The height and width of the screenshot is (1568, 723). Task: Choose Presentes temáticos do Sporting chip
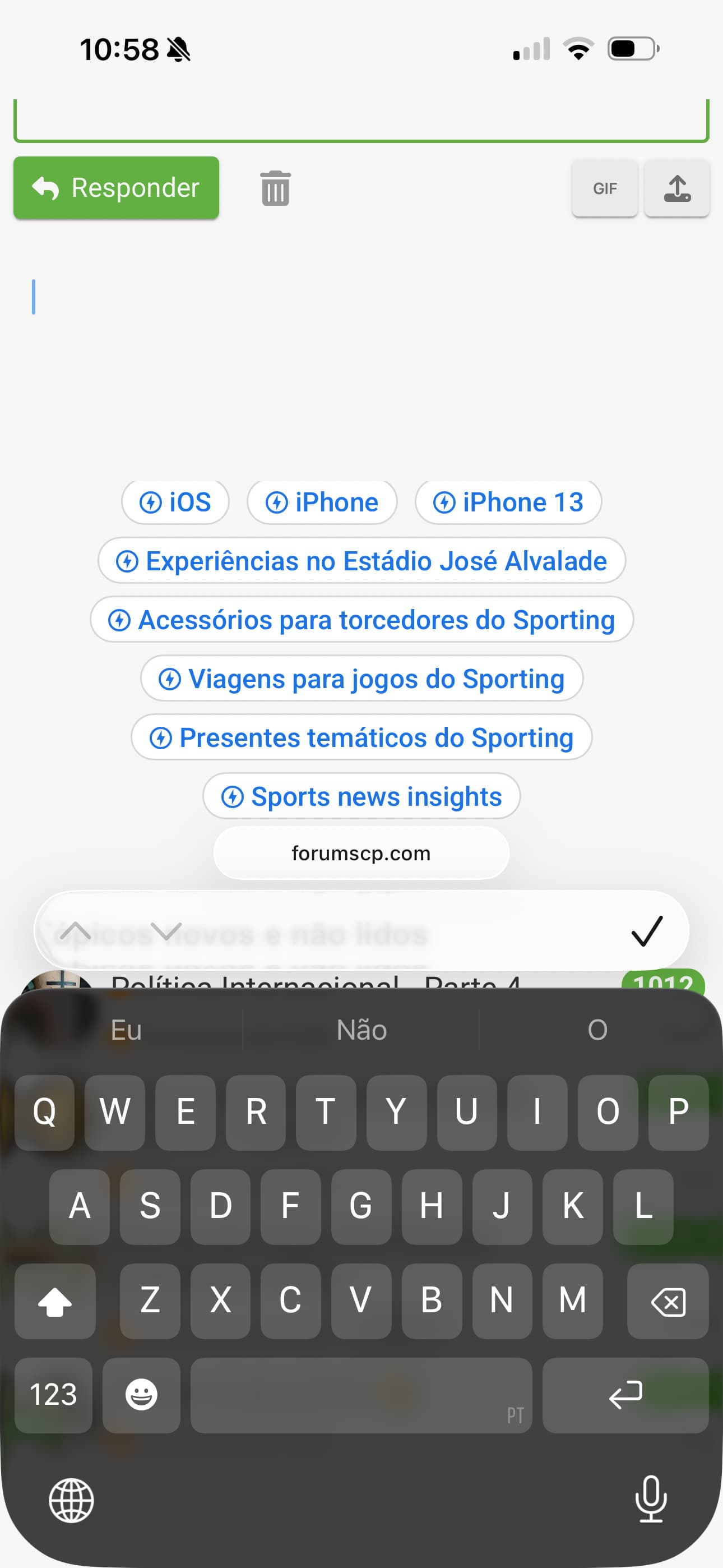(361, 738)
